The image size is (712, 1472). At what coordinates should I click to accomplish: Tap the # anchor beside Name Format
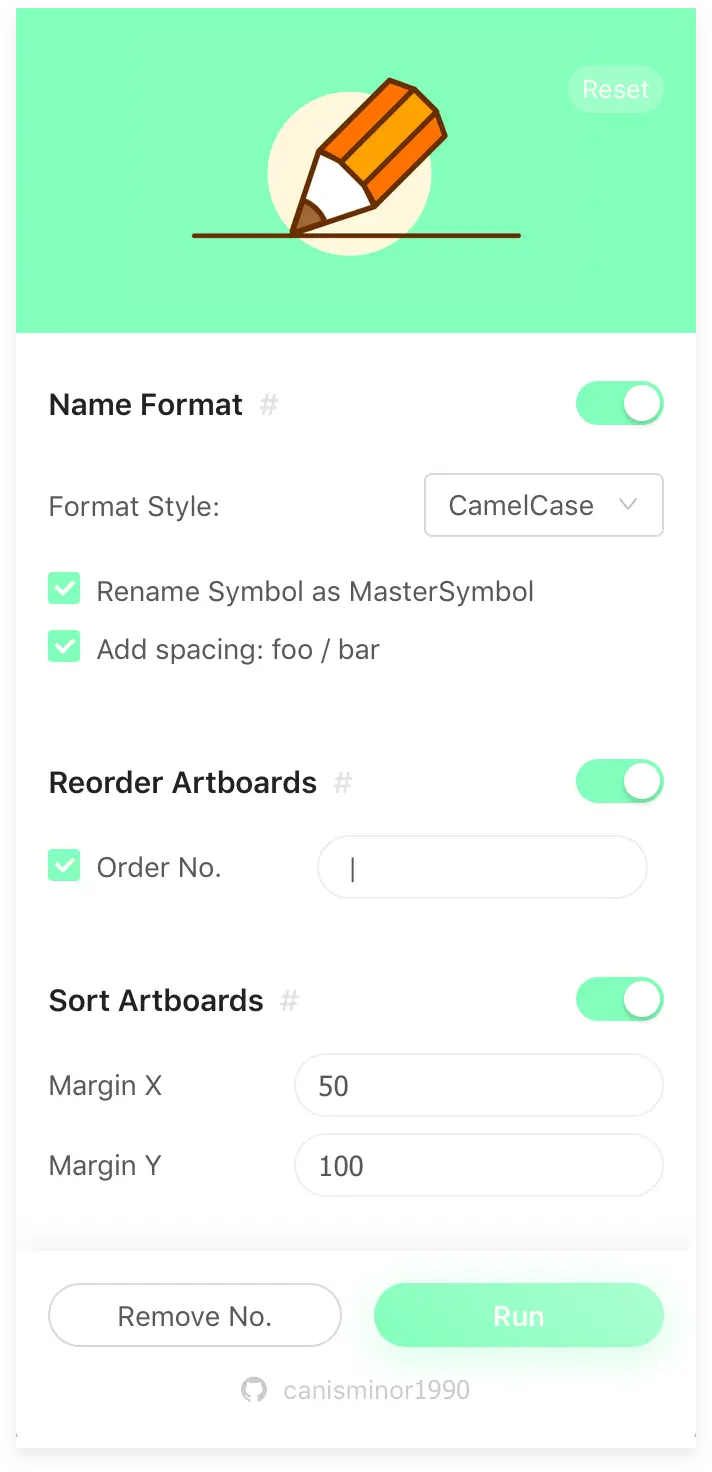268,405
